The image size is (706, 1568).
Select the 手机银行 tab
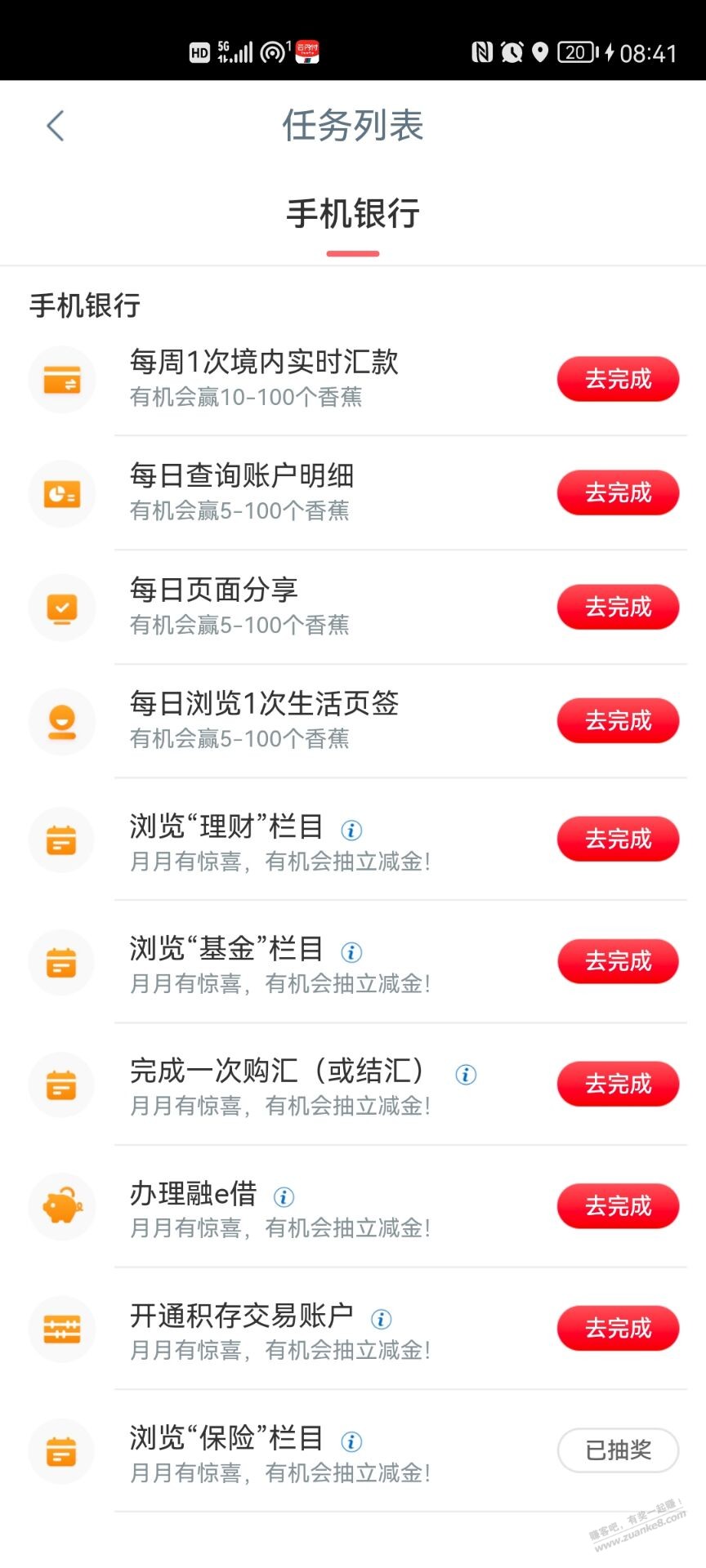(x=353, y=215)
